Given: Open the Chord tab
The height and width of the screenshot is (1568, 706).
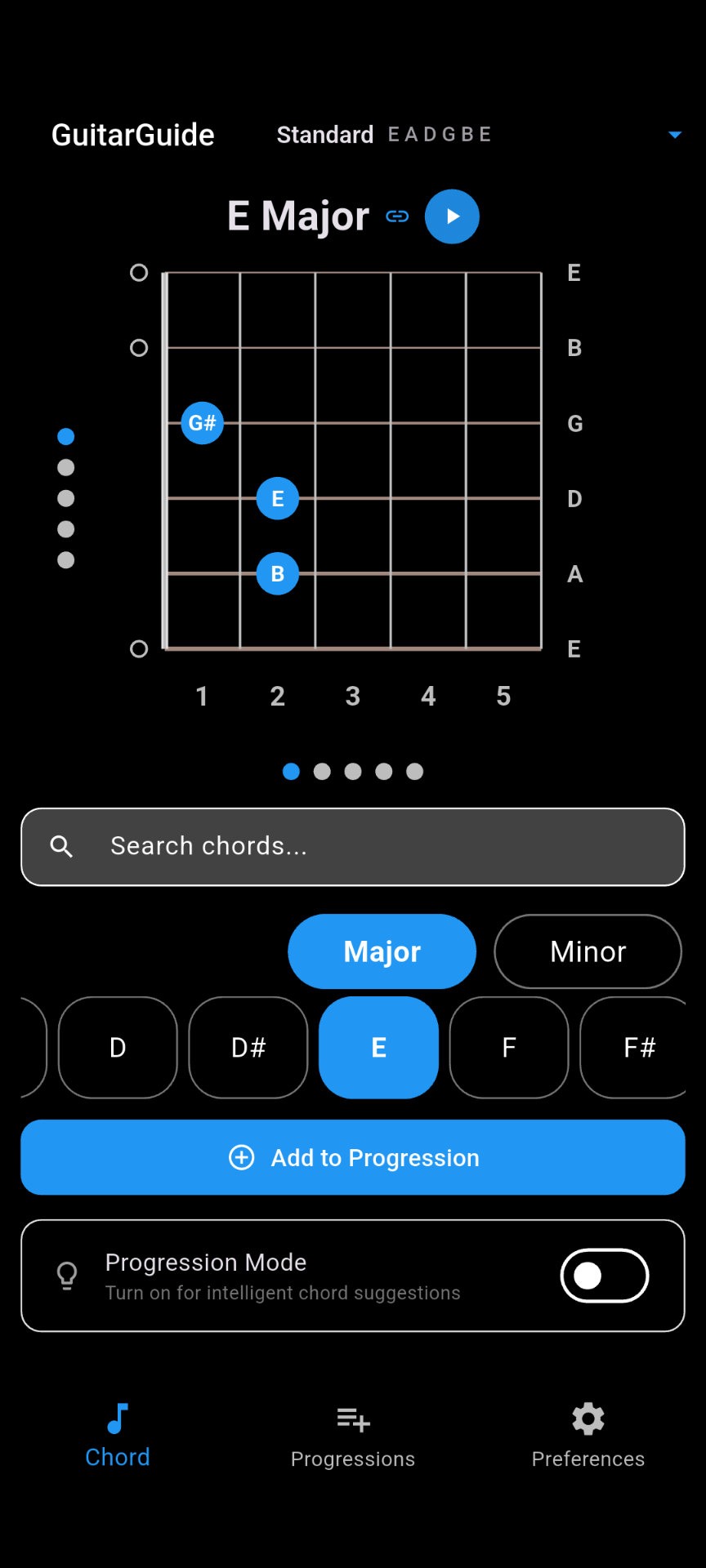Looking at the screenshot, I should [118, 1436].
